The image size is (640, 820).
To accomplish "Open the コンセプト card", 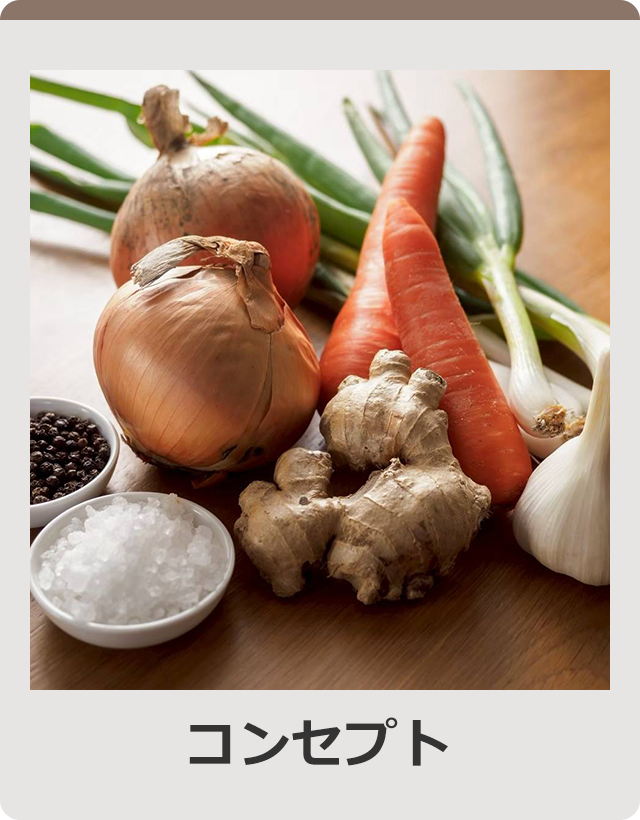I will pyautogui.click(x=319, y=420).
